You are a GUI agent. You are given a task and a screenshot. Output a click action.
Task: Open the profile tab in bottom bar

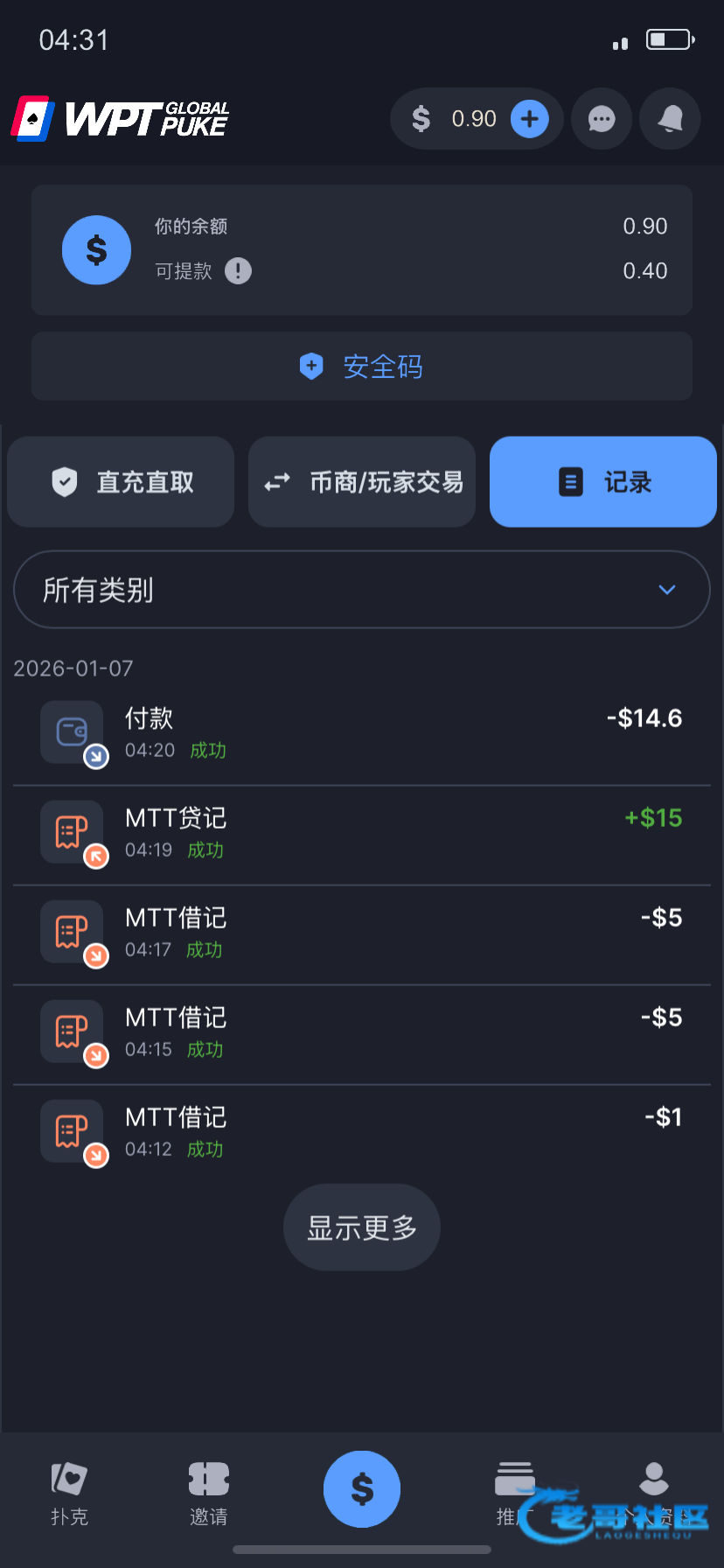point(654,1494)
